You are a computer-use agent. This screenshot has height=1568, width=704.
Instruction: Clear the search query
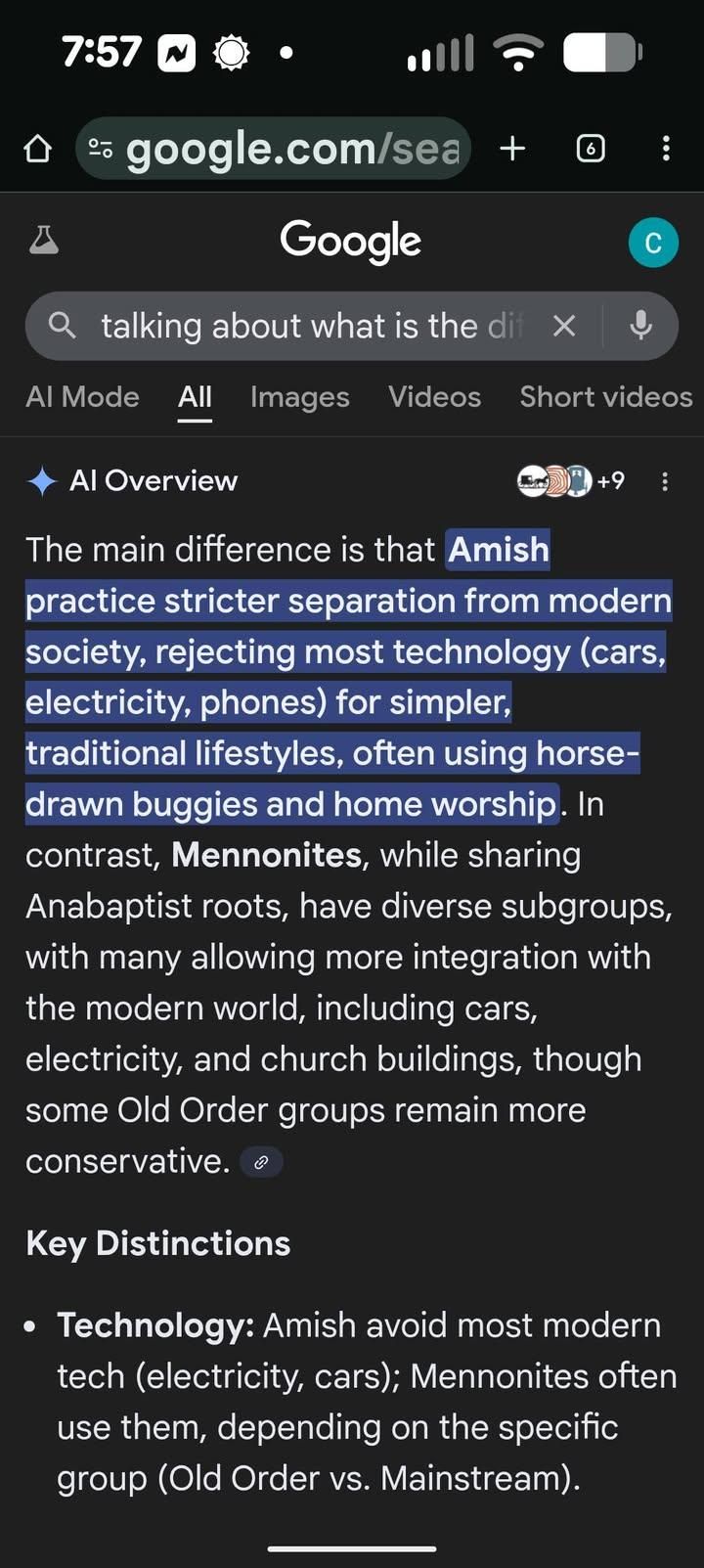tap(564, 326)
